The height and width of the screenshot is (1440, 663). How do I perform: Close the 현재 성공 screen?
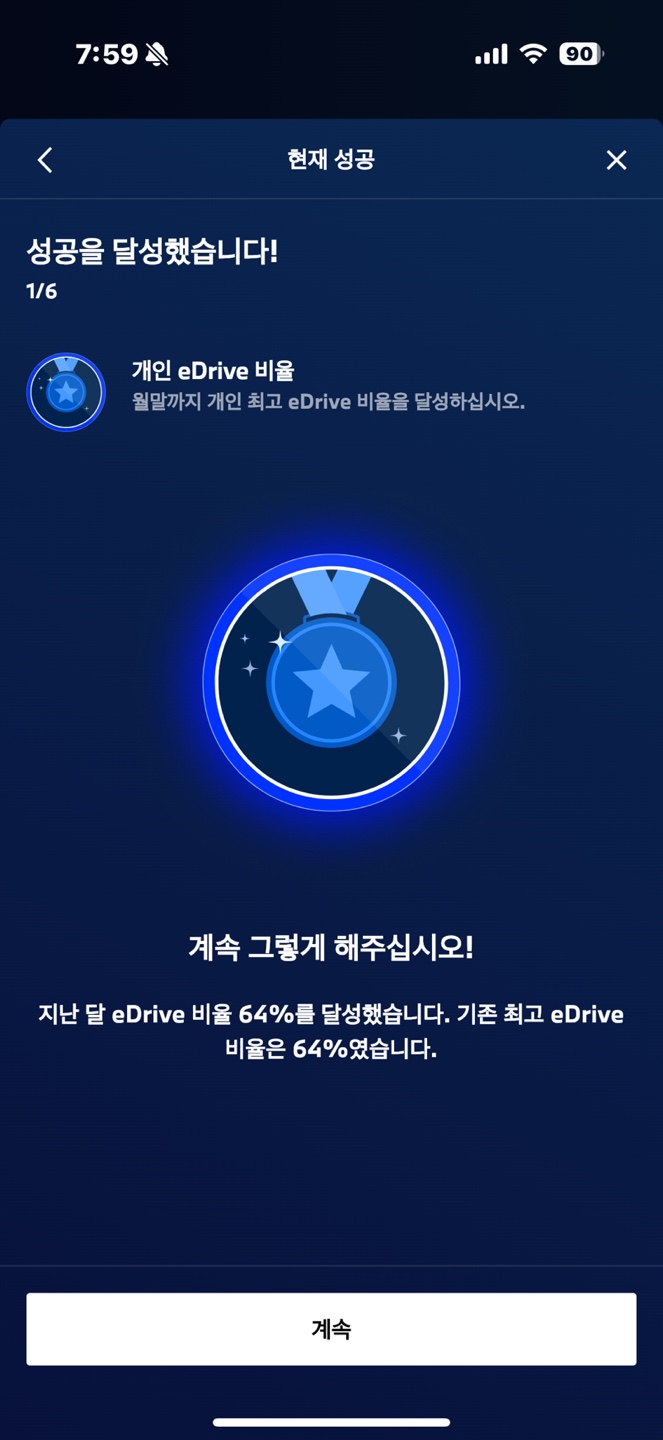pos(616,160)
